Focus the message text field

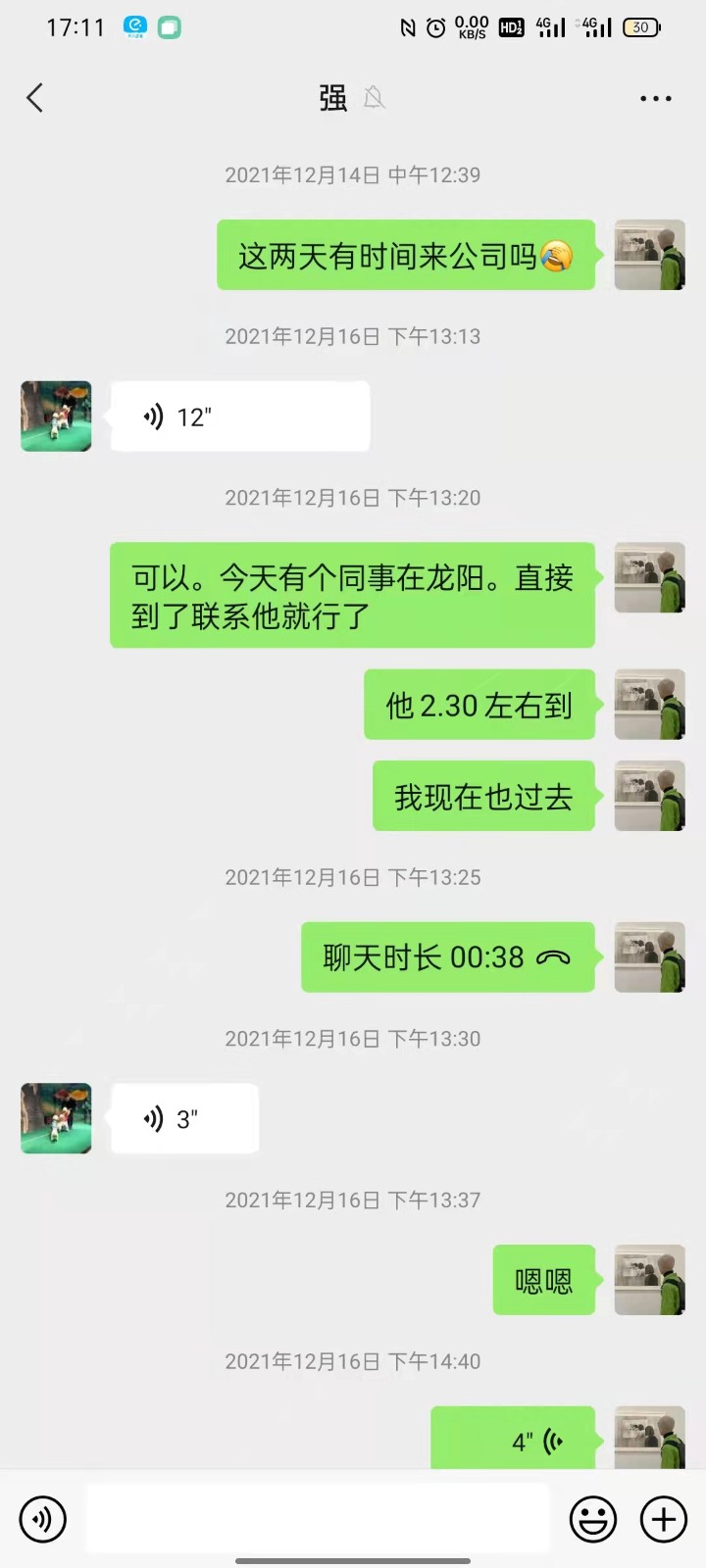tap(319, 1519)
